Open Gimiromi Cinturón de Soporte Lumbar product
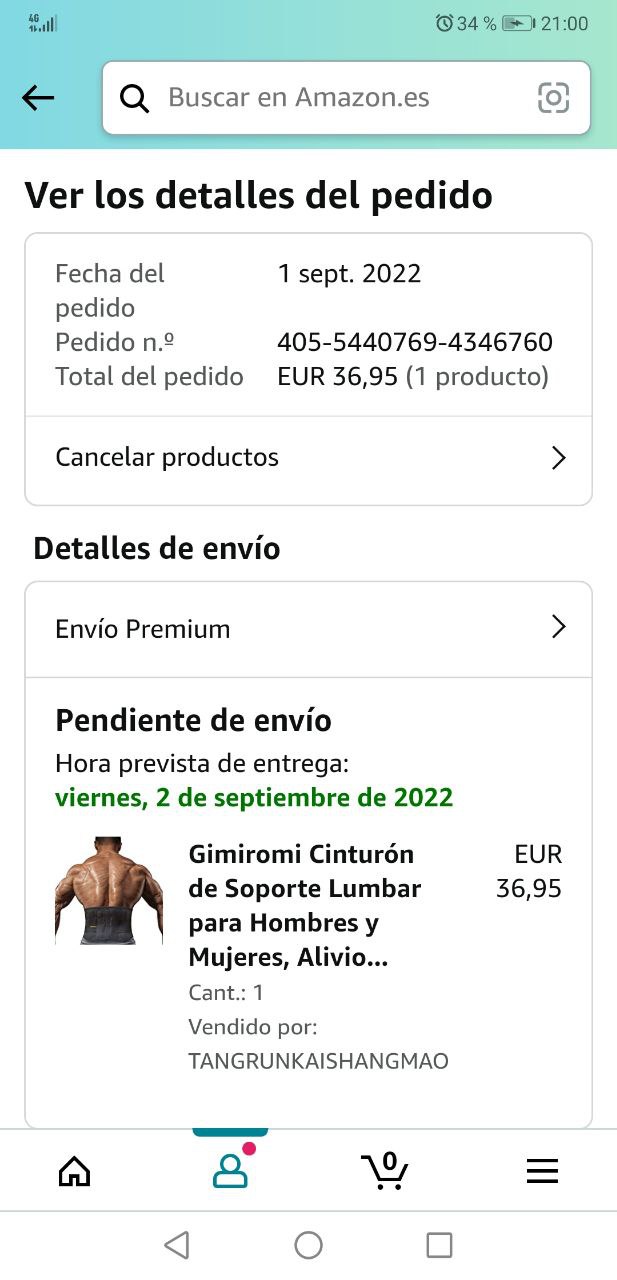Viewport: 617px width, 1280px height. pos(304,906)
